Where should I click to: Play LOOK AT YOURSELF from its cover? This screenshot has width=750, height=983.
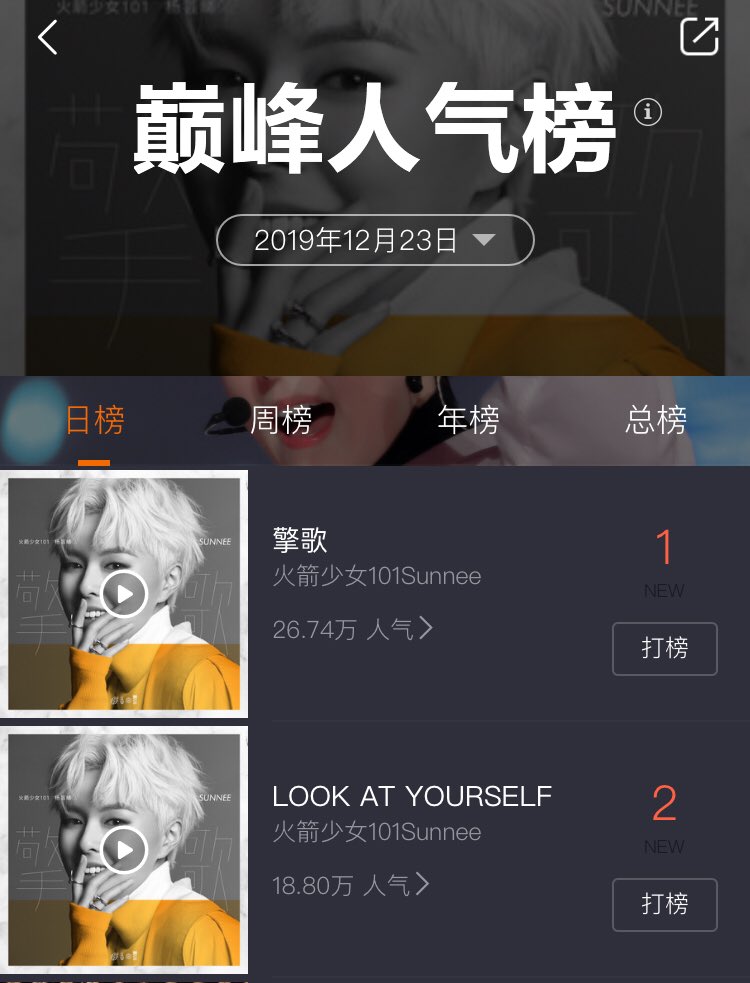(x=124, y=851)
